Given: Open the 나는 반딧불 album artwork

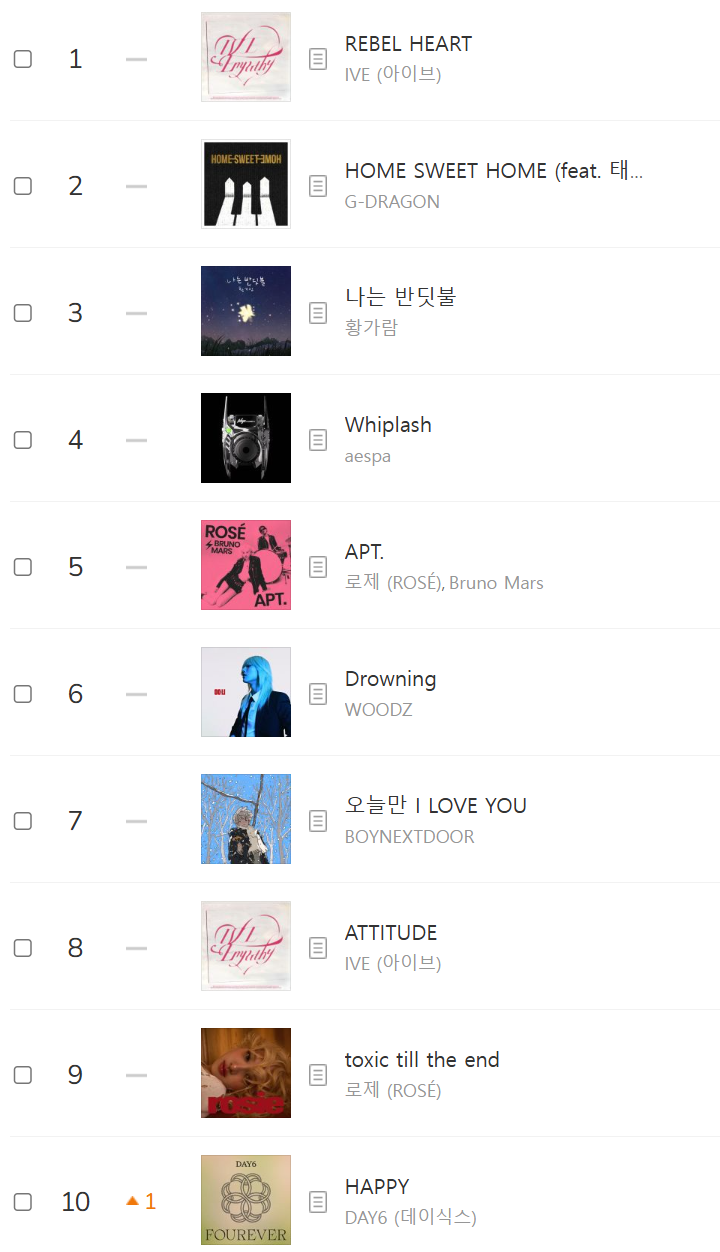Looking at the screenshot, I should (246, 311).
